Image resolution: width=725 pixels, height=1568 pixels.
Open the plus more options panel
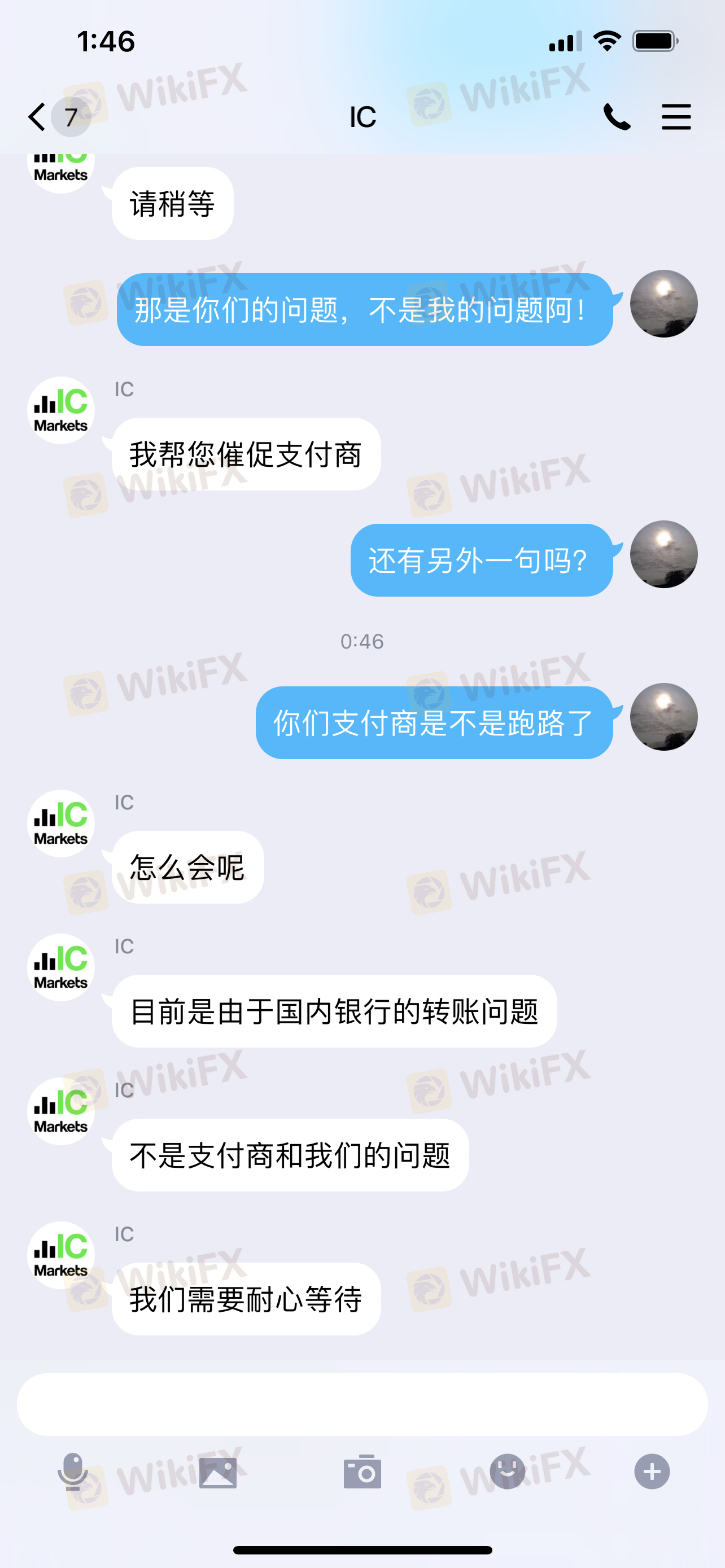pyautogui.click(x=652, y=1472)
